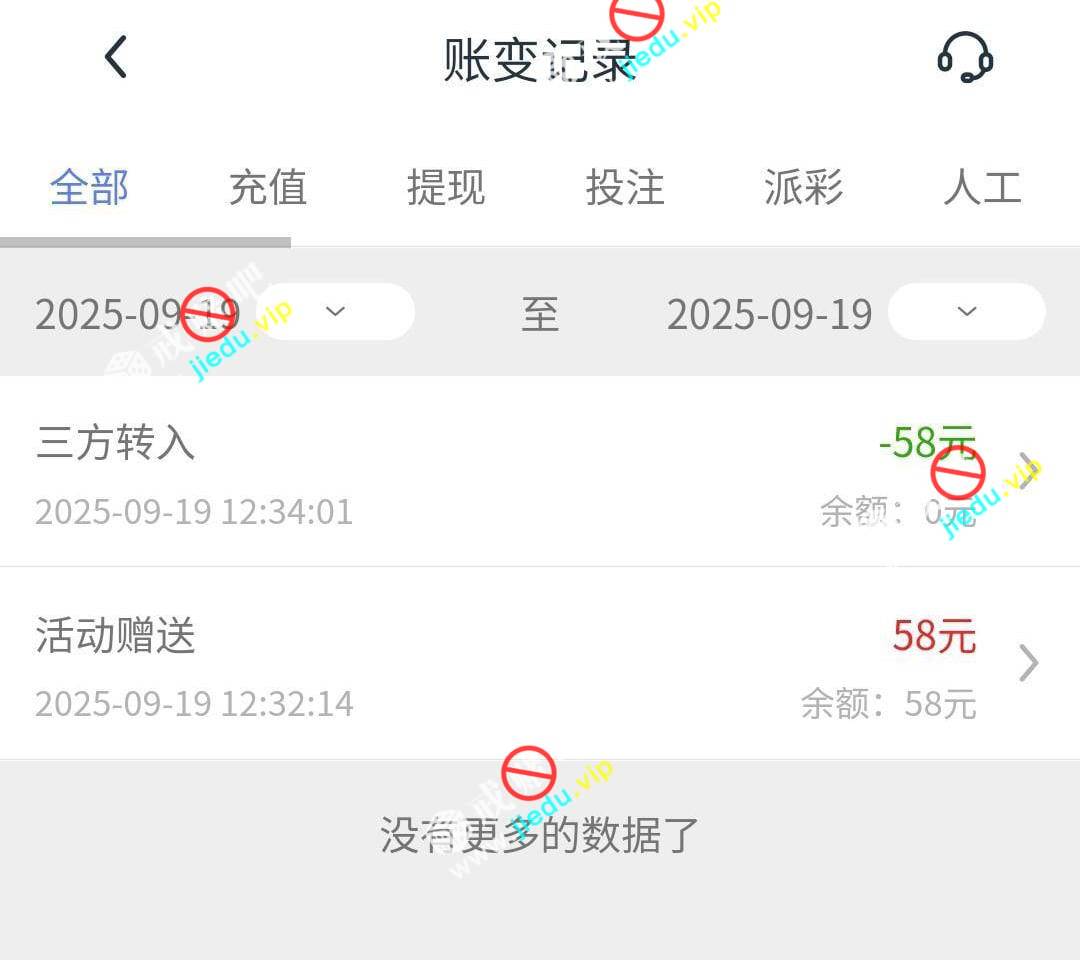The image size is (1080, 960).
Task: Switch to the 提现 tab
Action: (x=446, y=188)
